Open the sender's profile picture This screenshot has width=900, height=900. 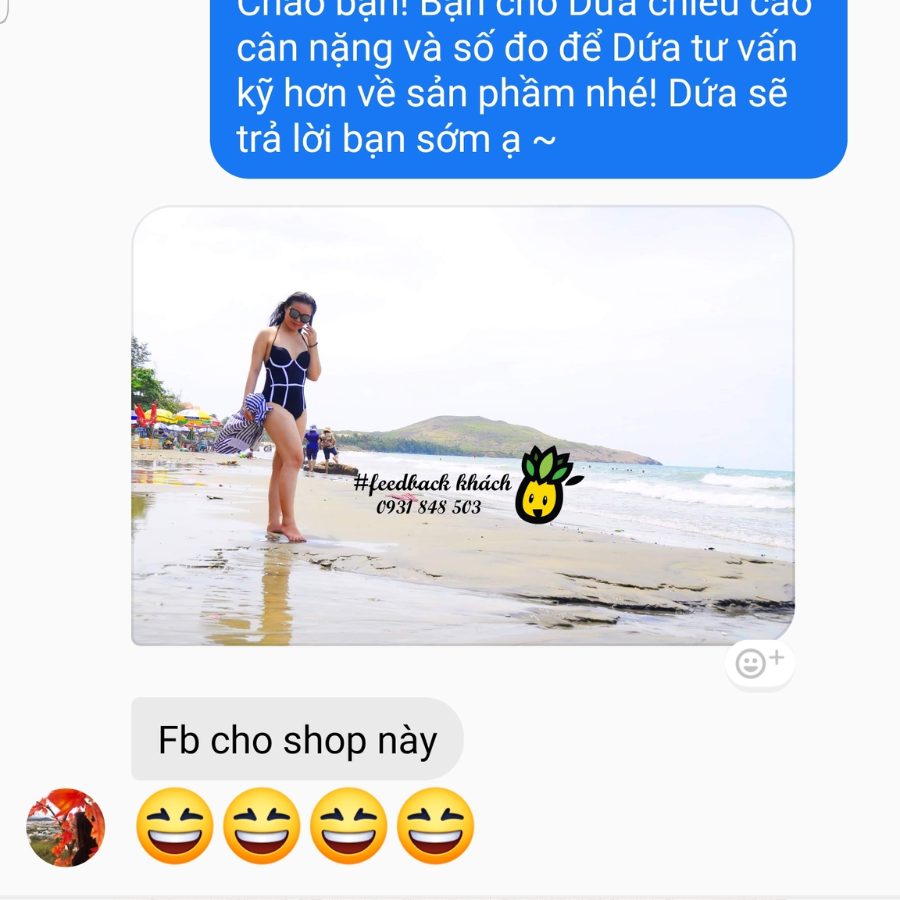click(x=66, y=827)
